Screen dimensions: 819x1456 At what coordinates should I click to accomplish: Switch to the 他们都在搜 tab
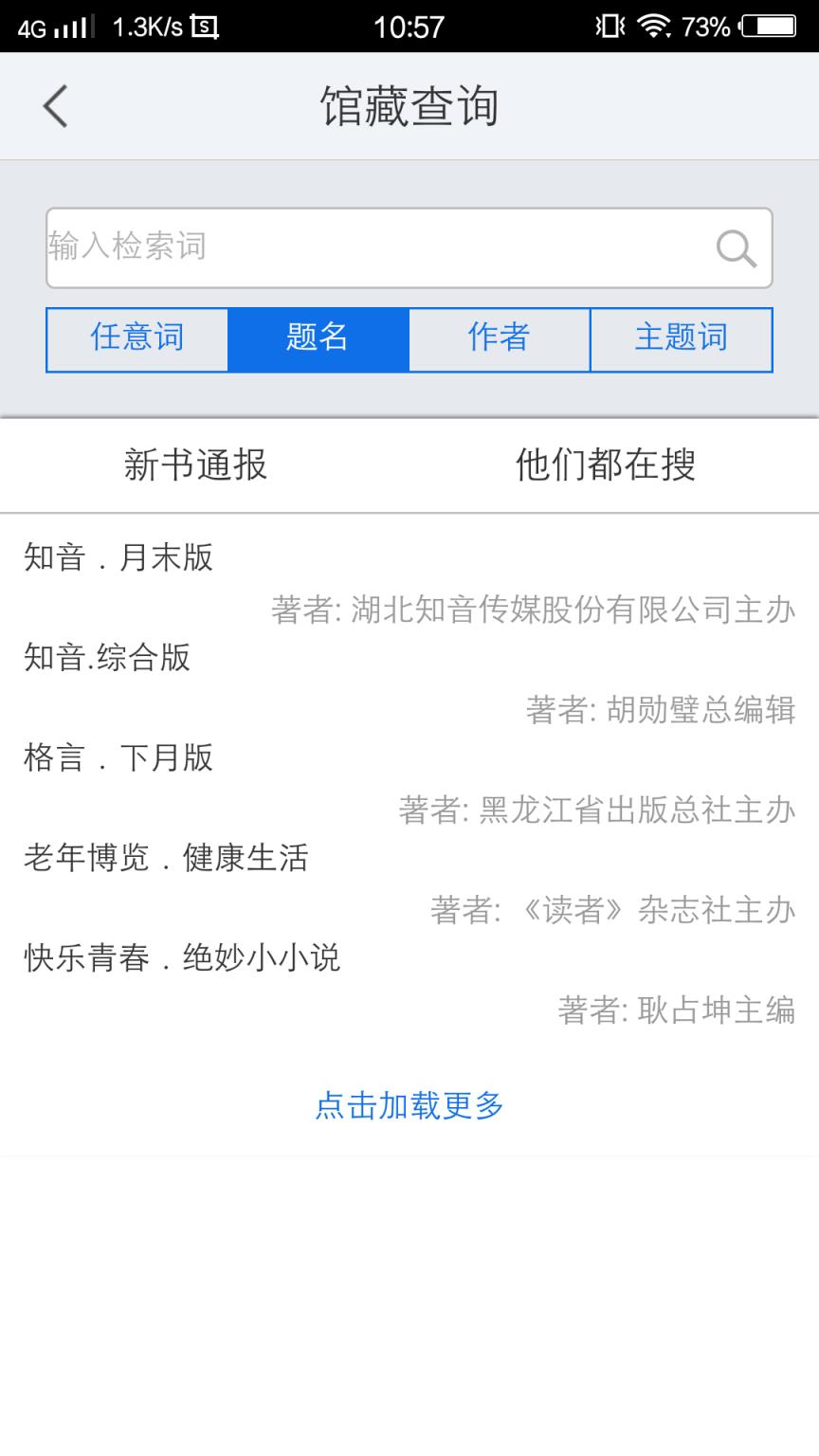[x=605, y=465]
